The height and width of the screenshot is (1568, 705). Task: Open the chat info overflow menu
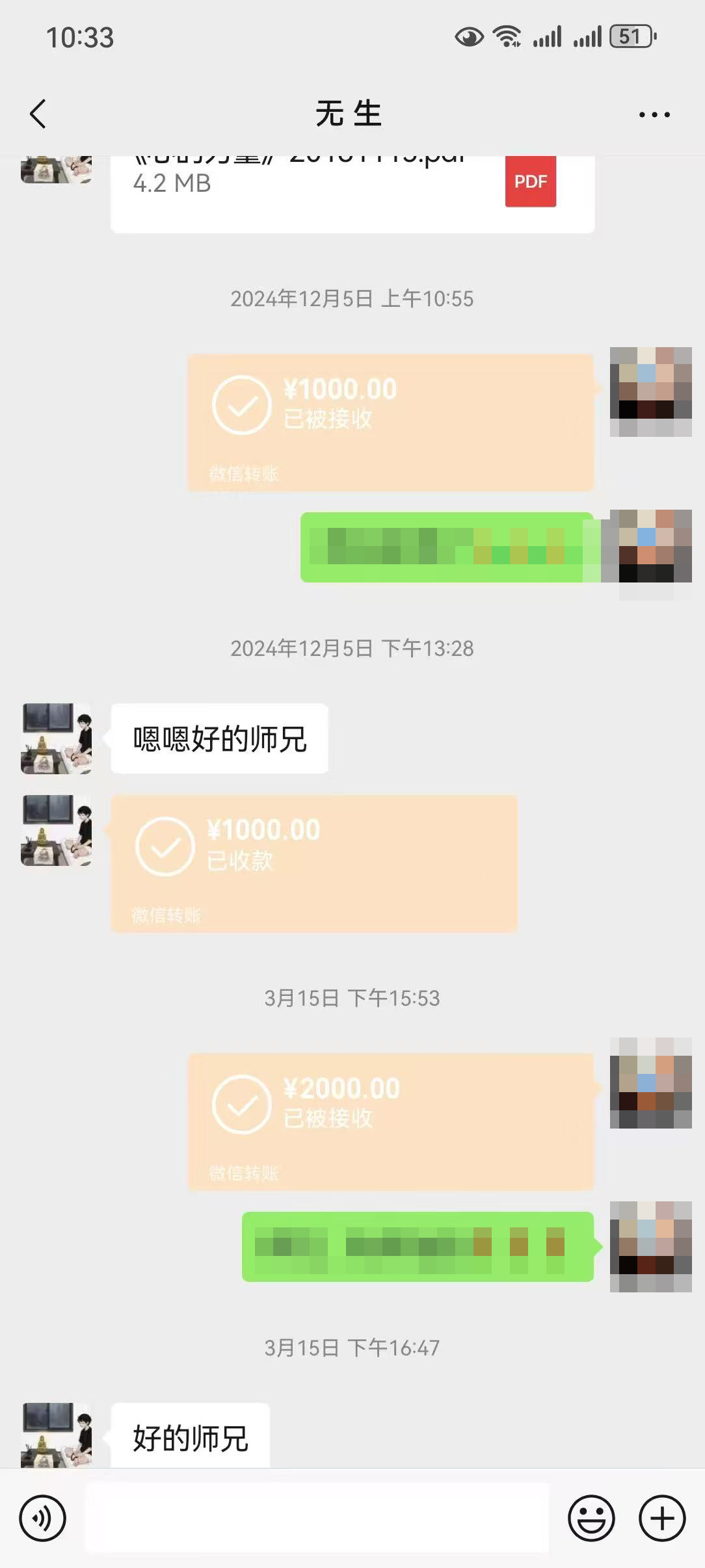[654, 115]
